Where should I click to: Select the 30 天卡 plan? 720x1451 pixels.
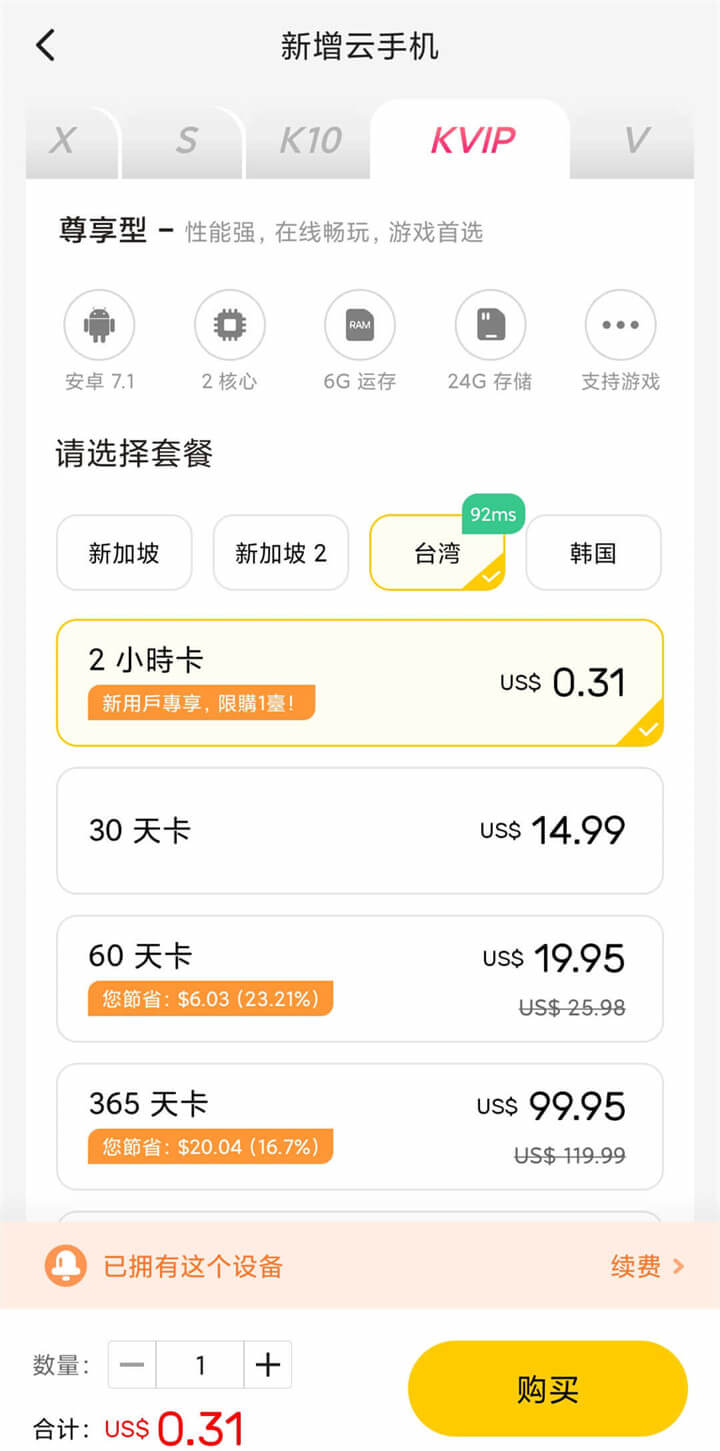pyautogui.click(x=360, y=830)
